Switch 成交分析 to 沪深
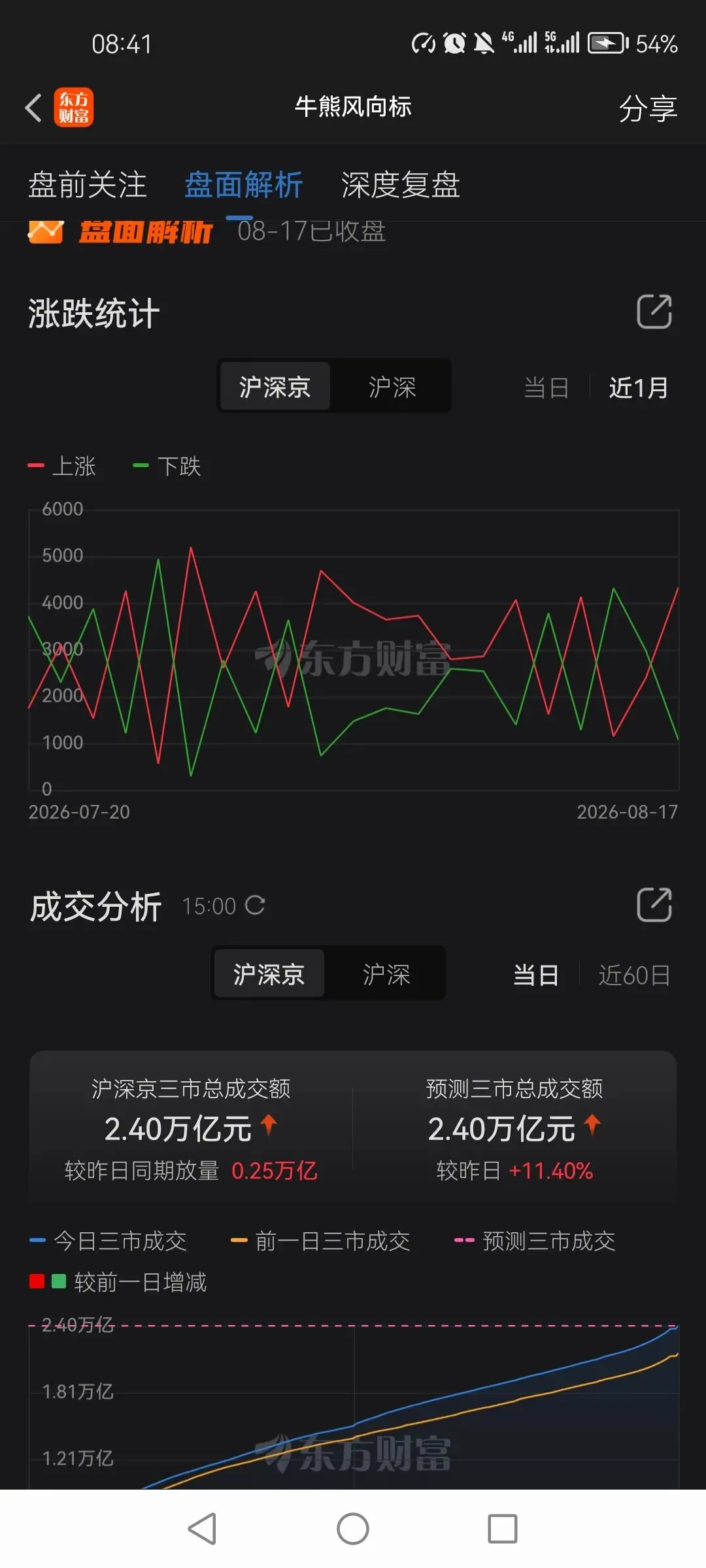 [x=386, y=973]
